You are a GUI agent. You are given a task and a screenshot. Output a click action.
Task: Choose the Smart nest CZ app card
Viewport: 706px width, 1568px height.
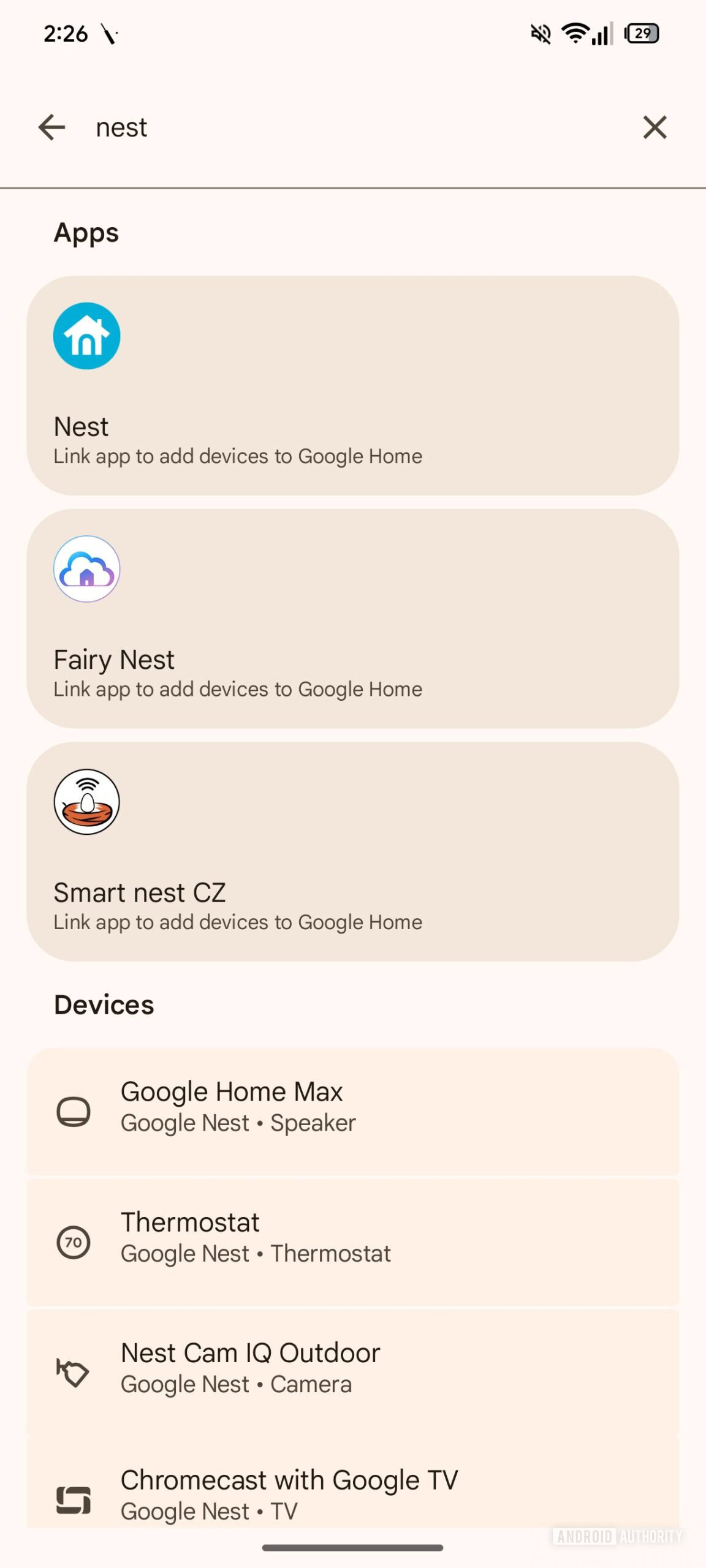pyautogui.click(x=353, y=851)
